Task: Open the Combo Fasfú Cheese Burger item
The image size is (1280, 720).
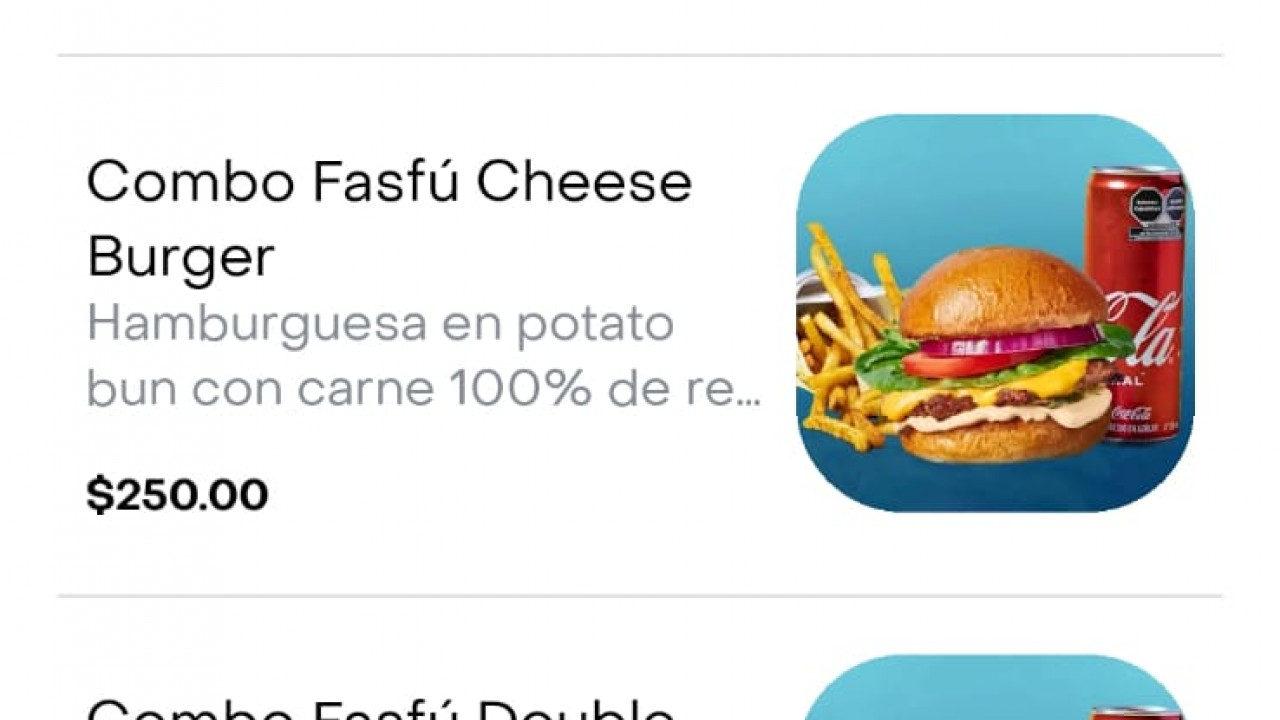Action: 389,219
